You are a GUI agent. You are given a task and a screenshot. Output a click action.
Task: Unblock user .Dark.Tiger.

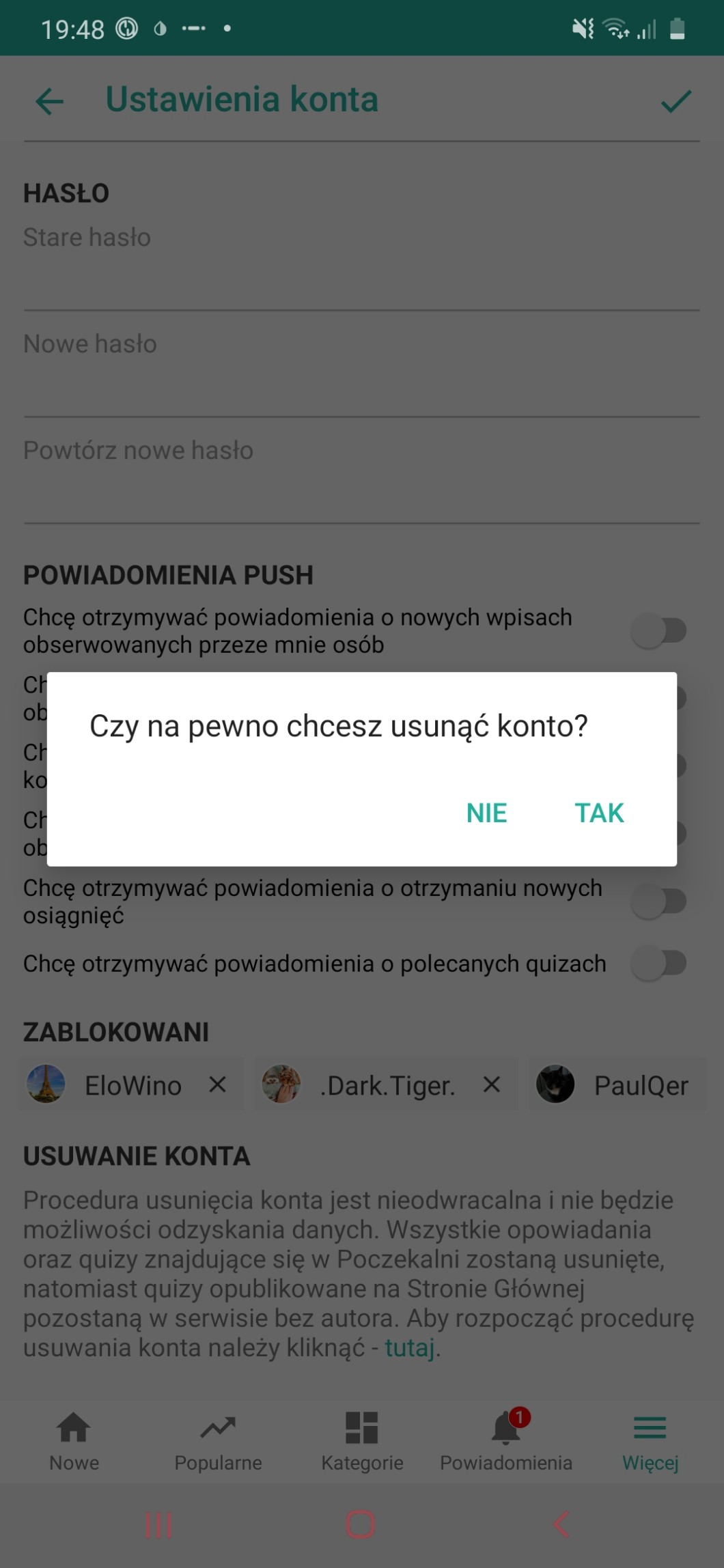492,1084
